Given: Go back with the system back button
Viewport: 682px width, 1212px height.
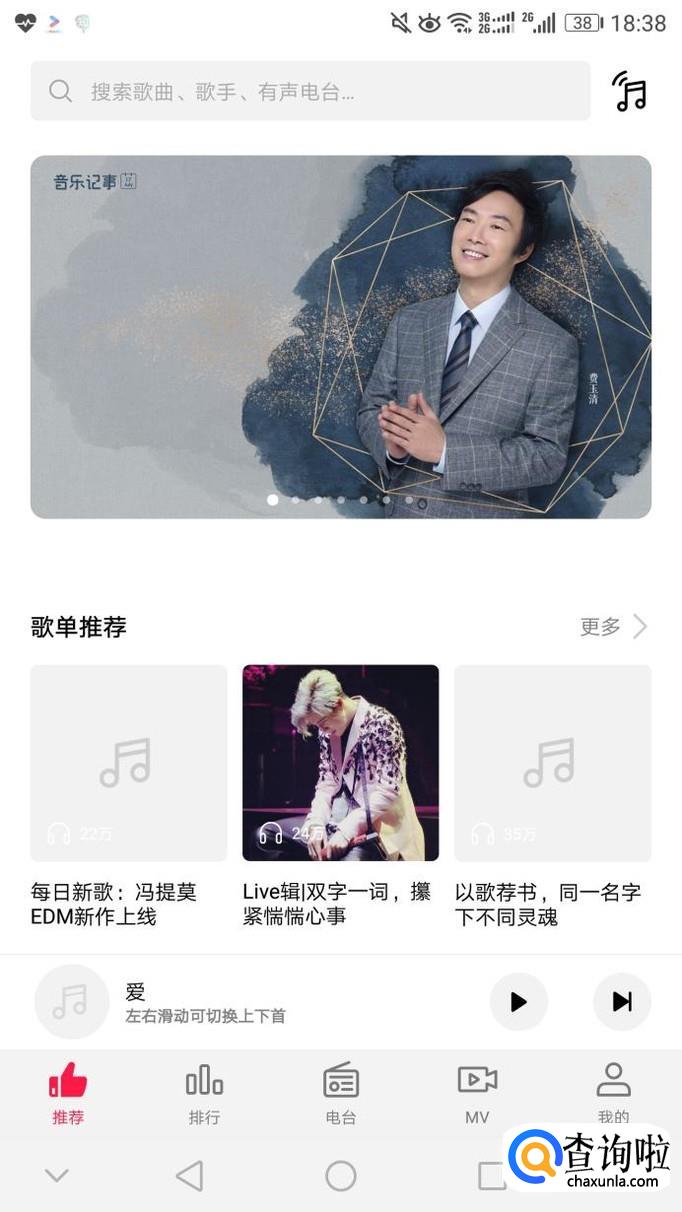Looking at the screenshot, I should click(x=189, y=1175).
